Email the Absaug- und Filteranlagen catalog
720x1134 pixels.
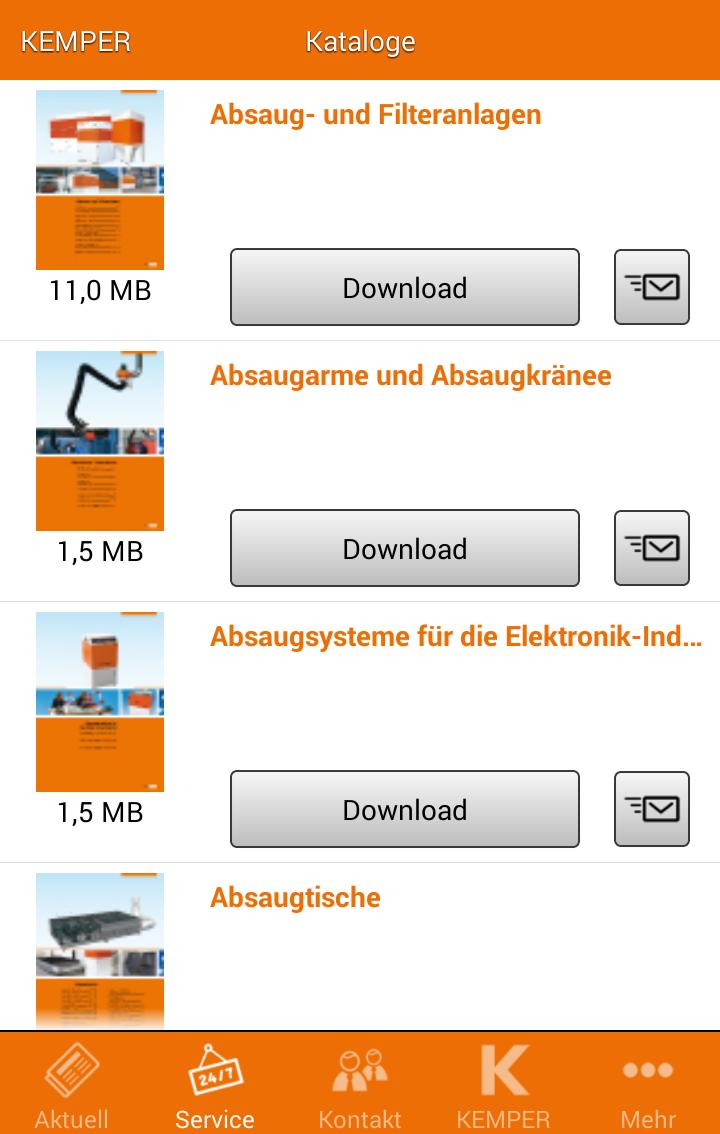coord(651,288)
